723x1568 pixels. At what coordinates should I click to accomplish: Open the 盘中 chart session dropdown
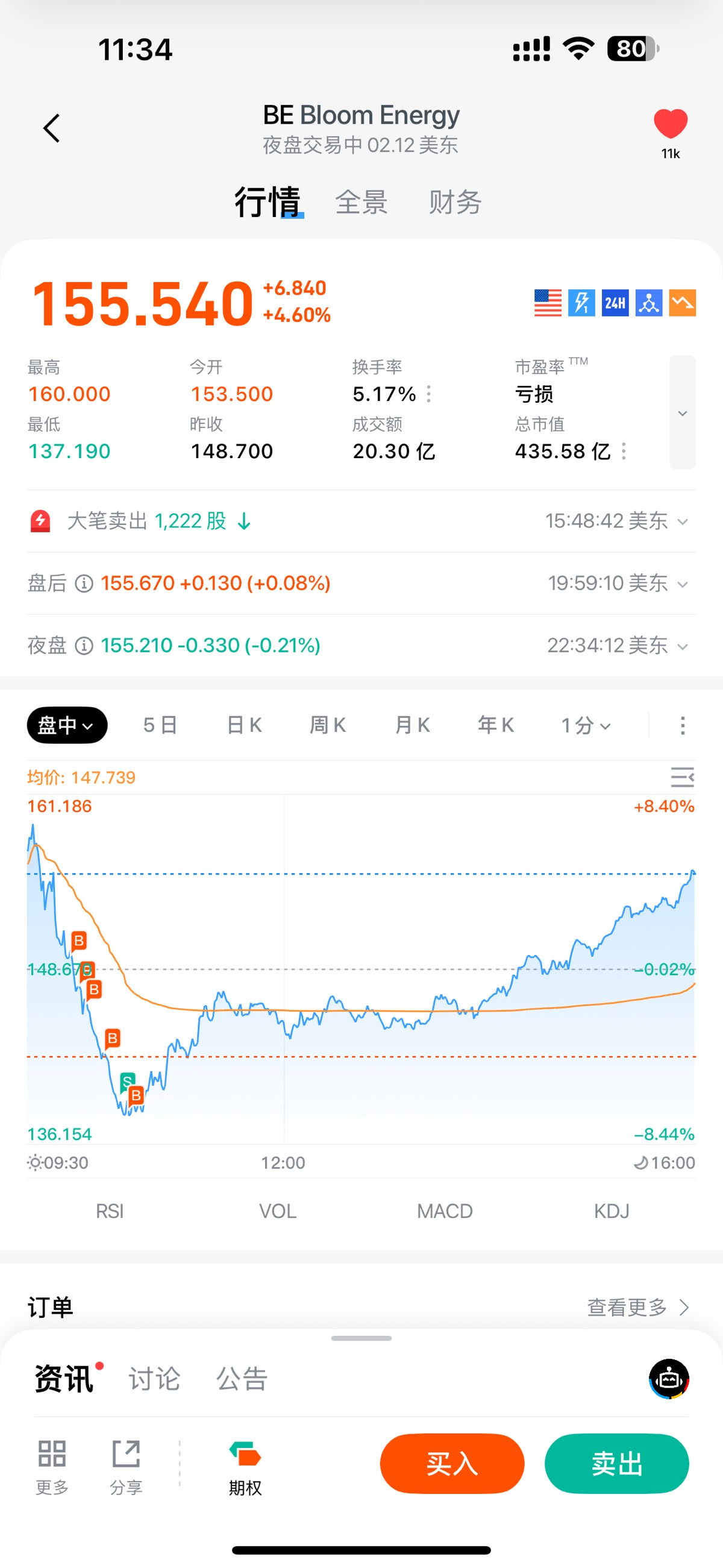coord(67,725)
